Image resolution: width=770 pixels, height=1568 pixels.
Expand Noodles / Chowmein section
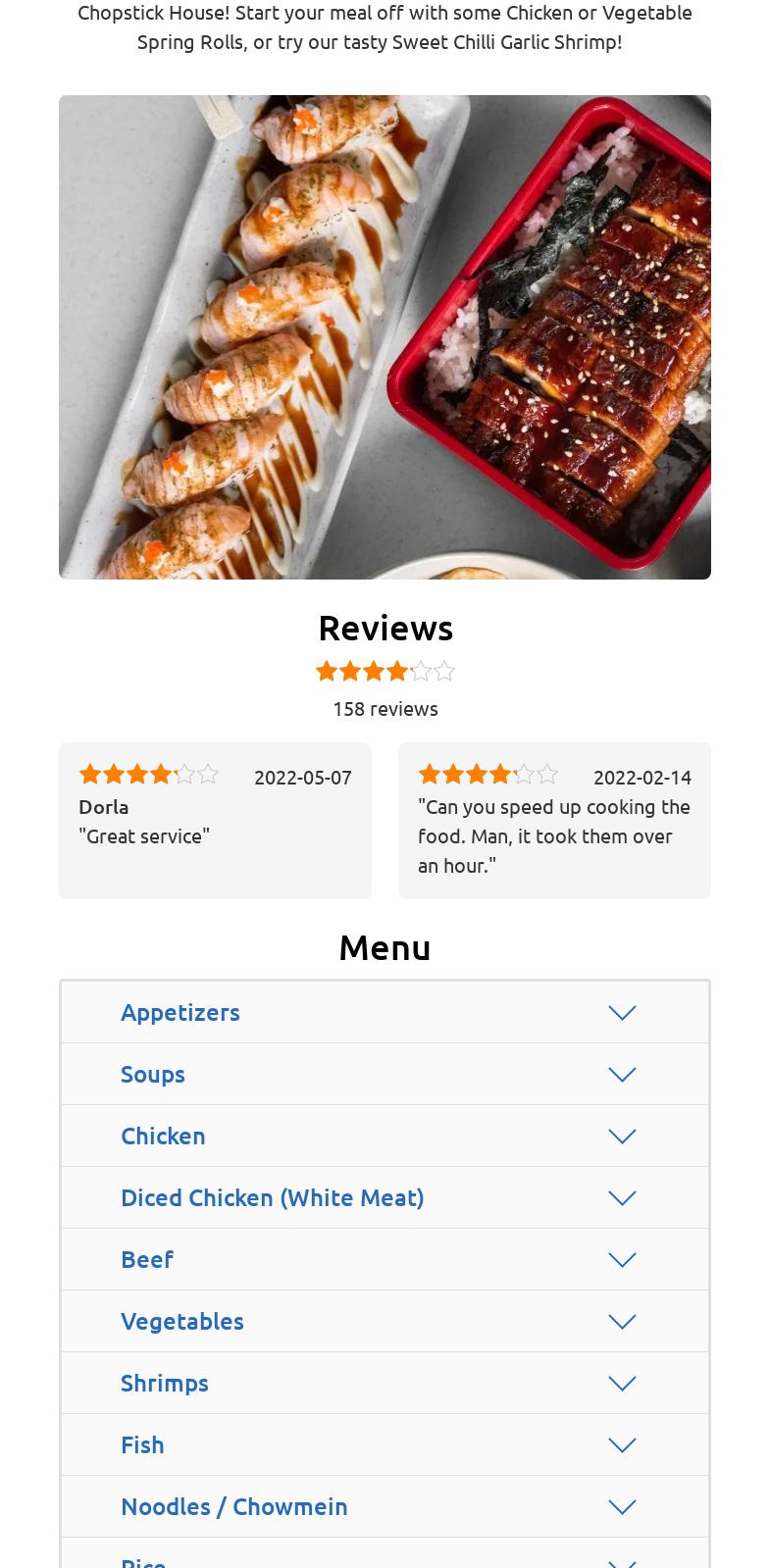(x=385, y=1506)
